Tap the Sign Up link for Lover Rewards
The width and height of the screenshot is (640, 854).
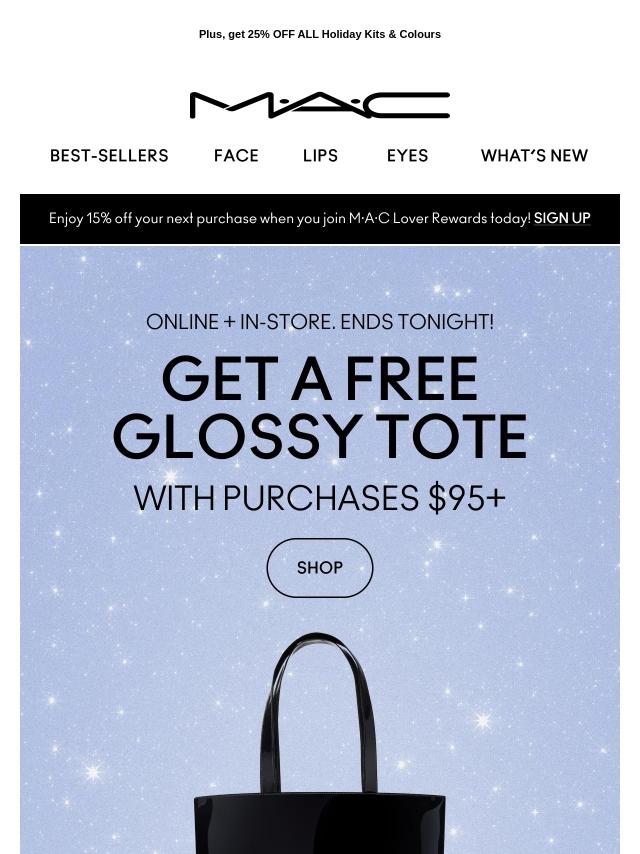tap(562, 218)
